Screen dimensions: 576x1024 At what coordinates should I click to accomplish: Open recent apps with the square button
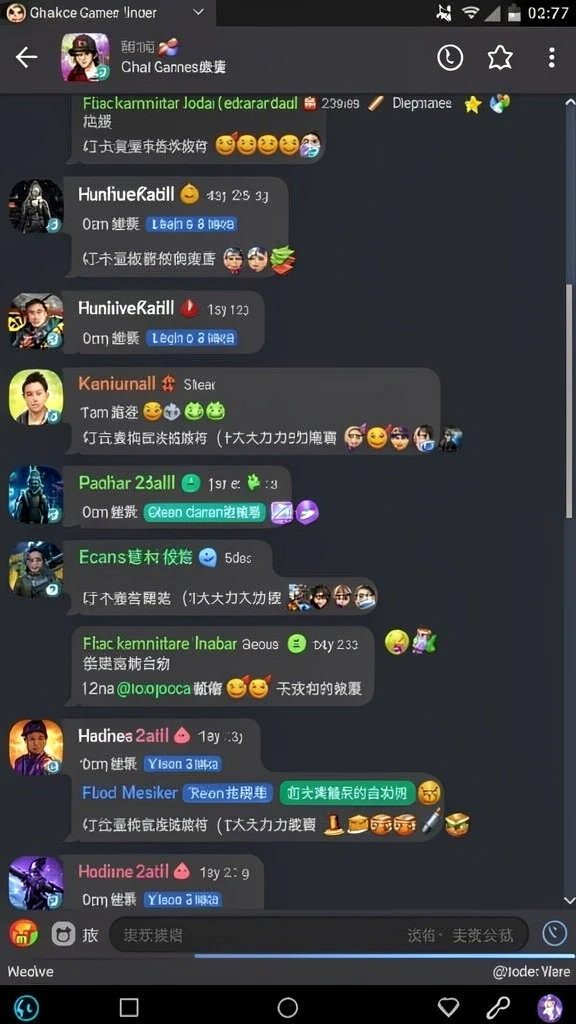(129, 1007)
